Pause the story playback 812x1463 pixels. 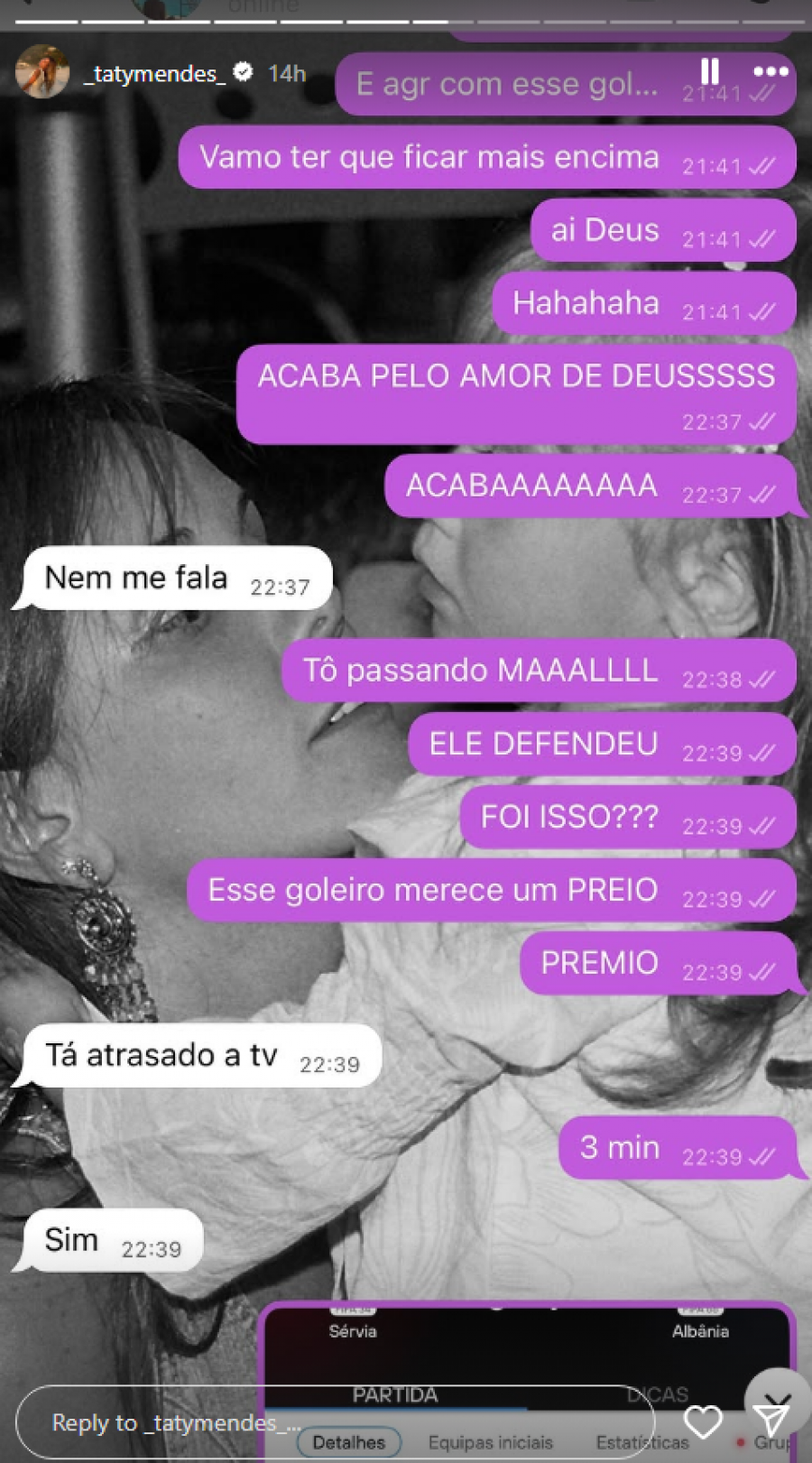[710, 71]
